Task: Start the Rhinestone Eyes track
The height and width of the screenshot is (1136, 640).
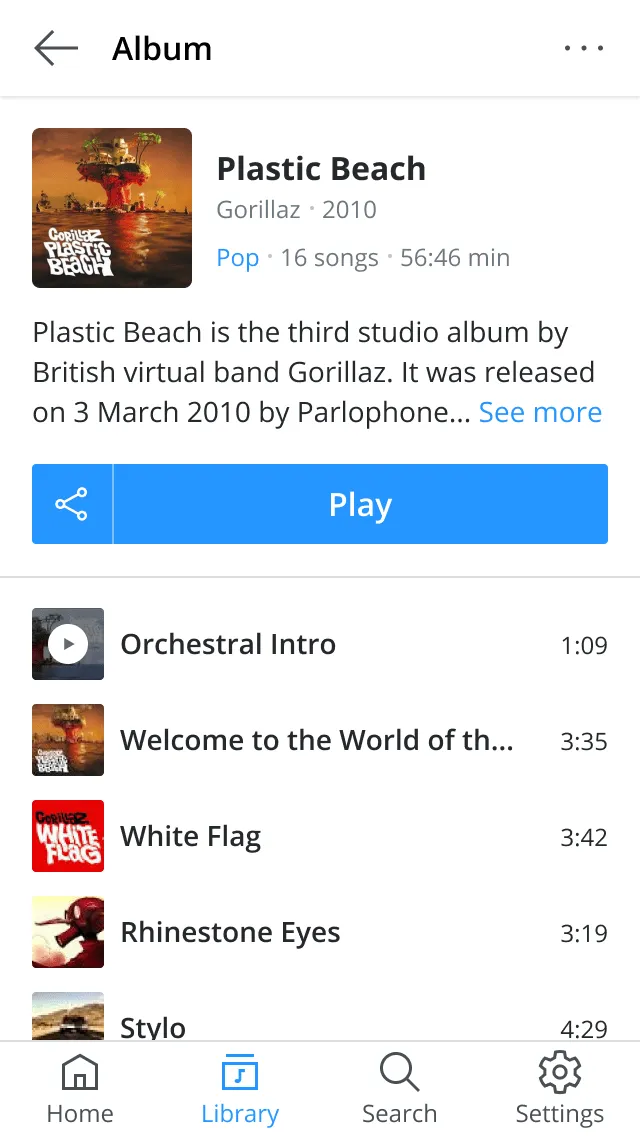Action: tap(230, 932)
